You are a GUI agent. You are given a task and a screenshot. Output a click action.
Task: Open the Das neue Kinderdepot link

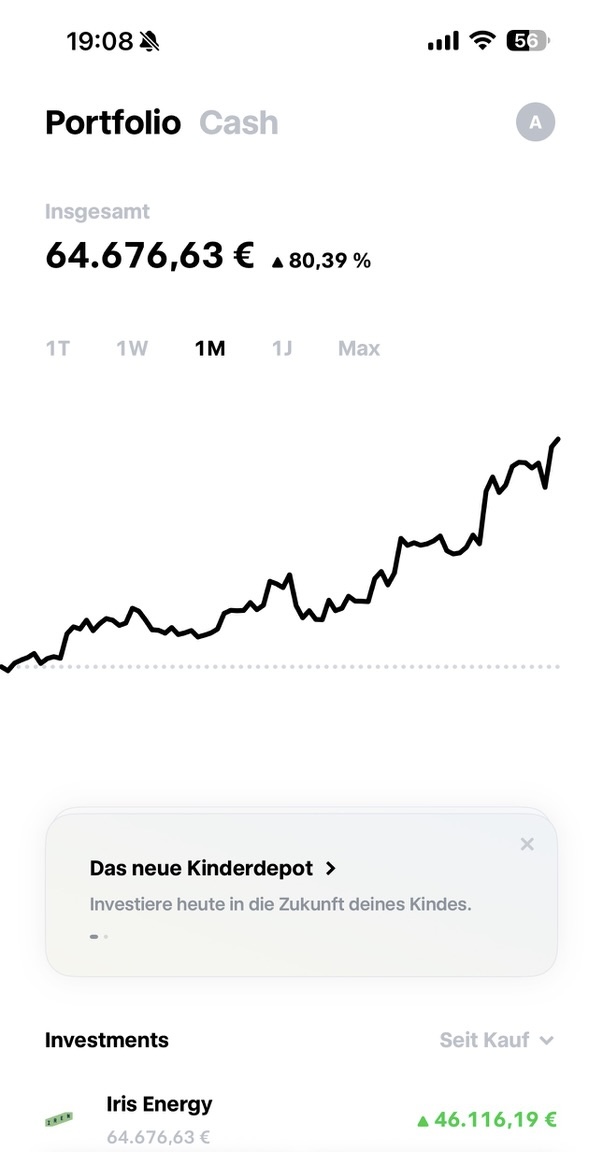click(x=212, y=868)
